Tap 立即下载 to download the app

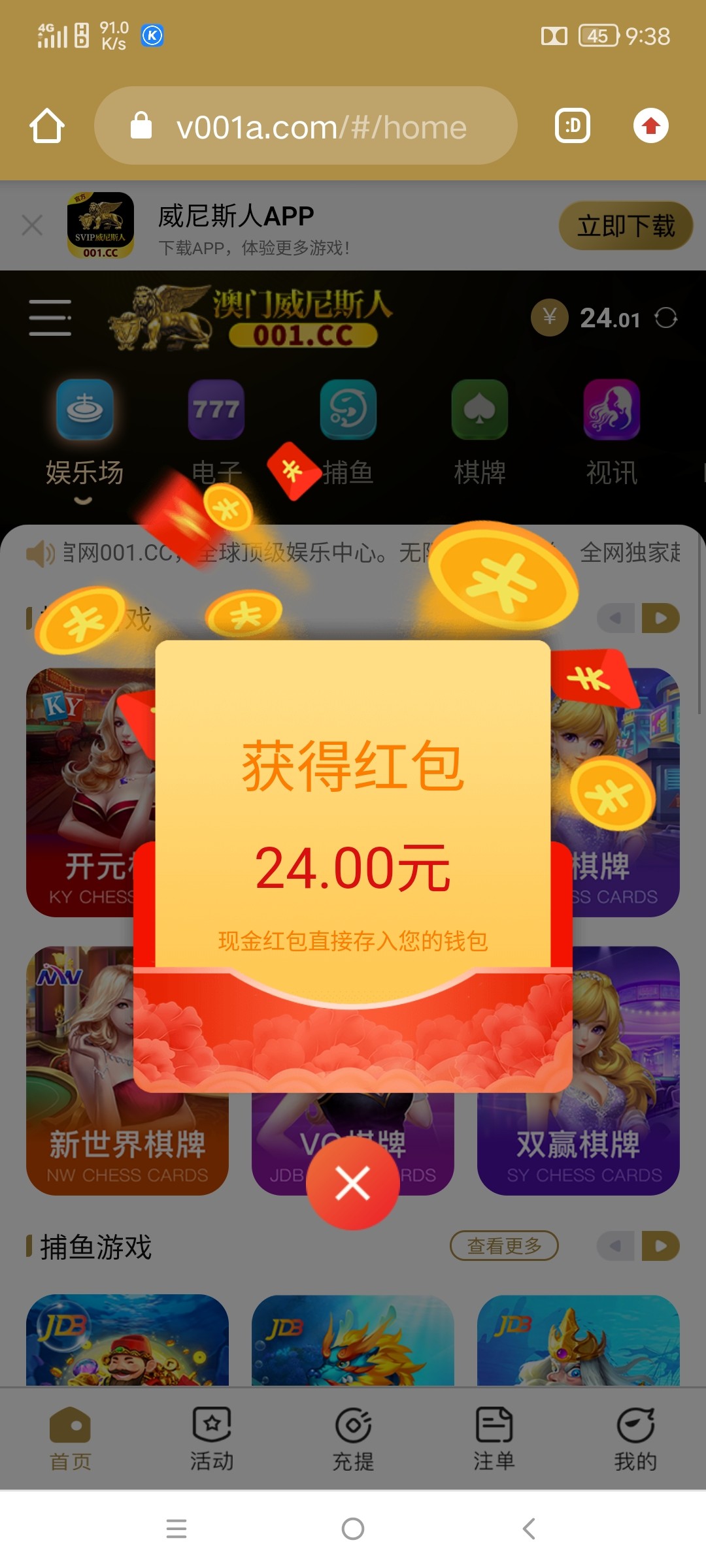[625, 226]
